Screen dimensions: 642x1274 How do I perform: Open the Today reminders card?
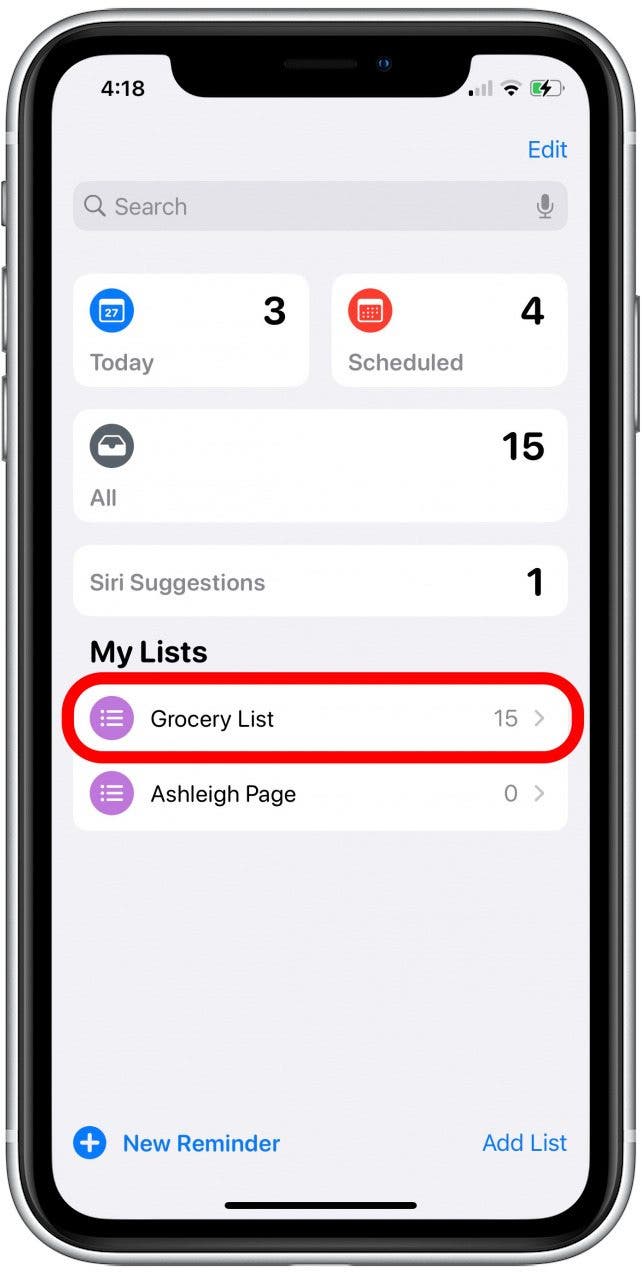pos(191,330)
